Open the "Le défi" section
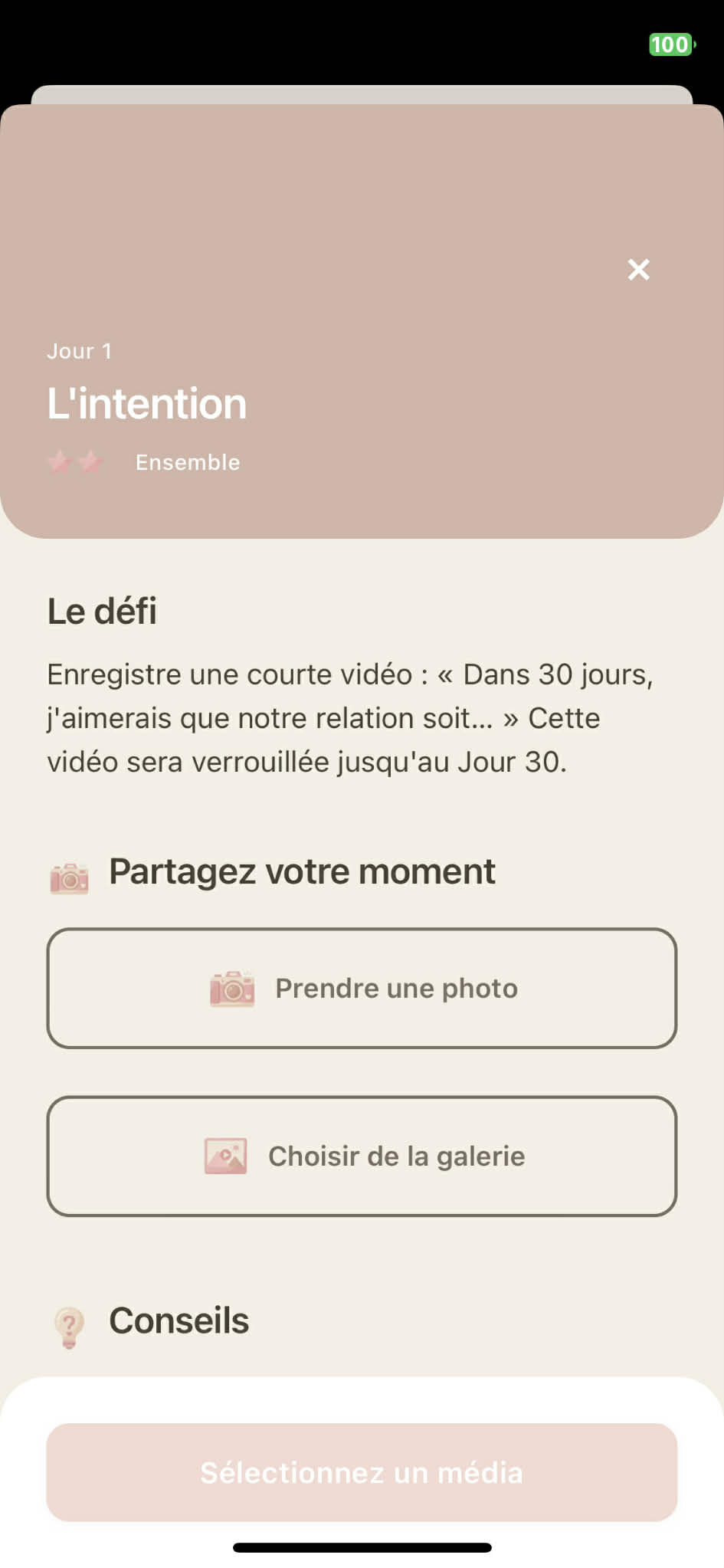This screenshot has width=724, height=1568. point(103,611)
